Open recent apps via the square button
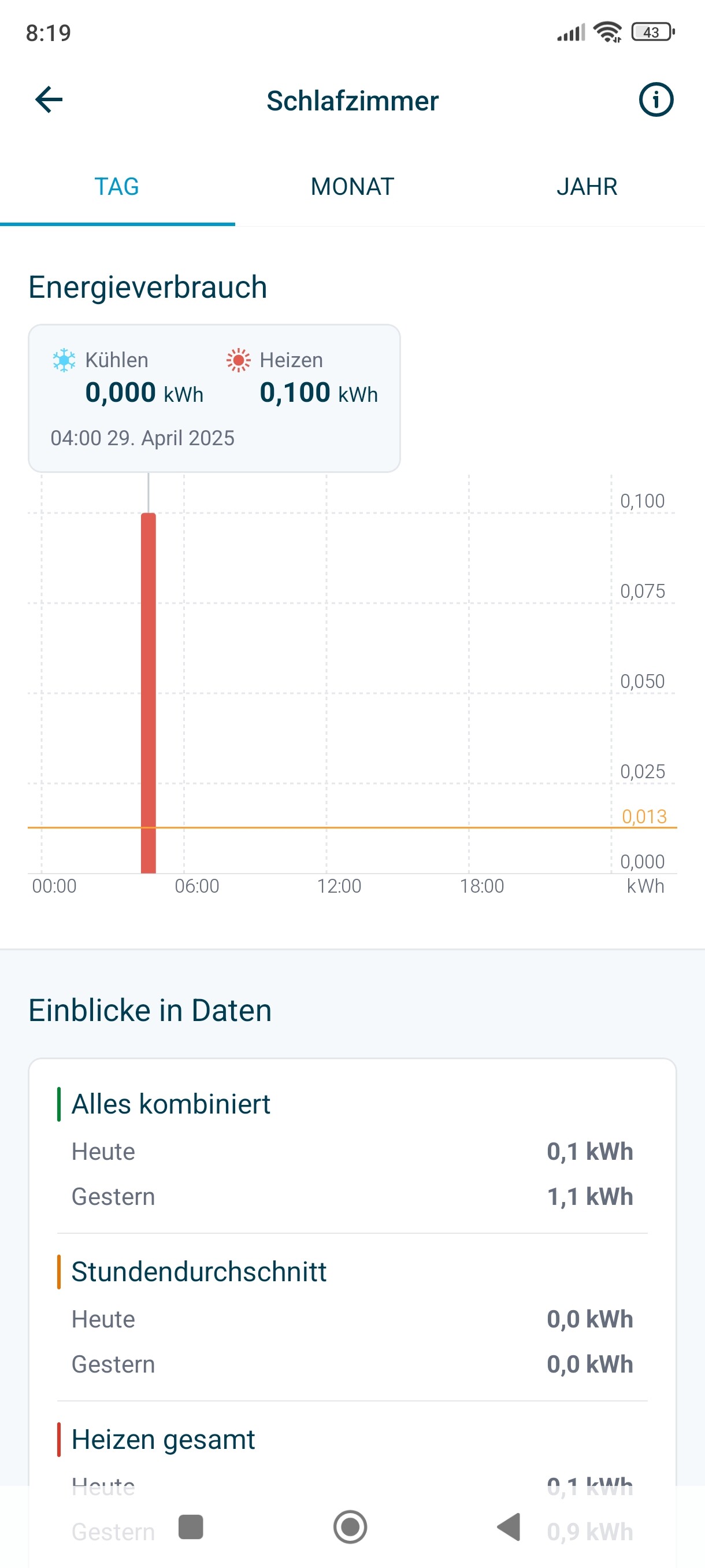705x1568 pixels. pyautogui.click(x=191, y=1526)
